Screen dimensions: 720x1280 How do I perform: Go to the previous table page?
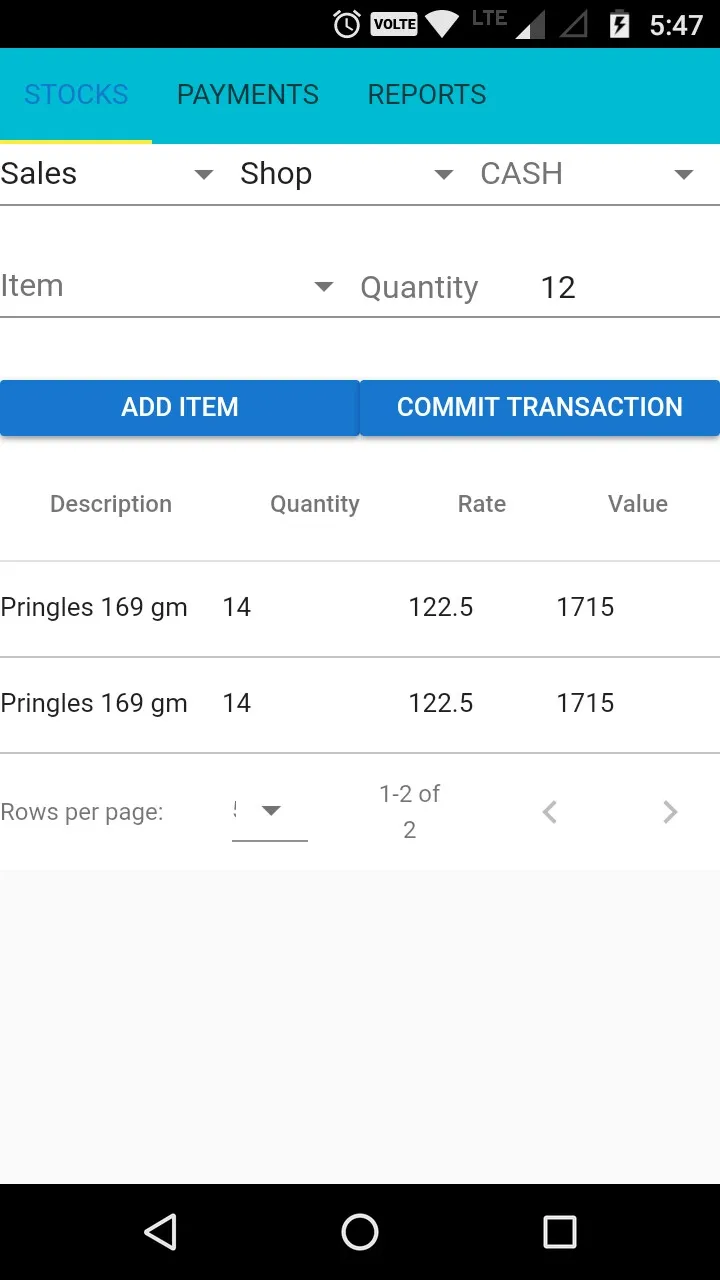pos(549,812)
